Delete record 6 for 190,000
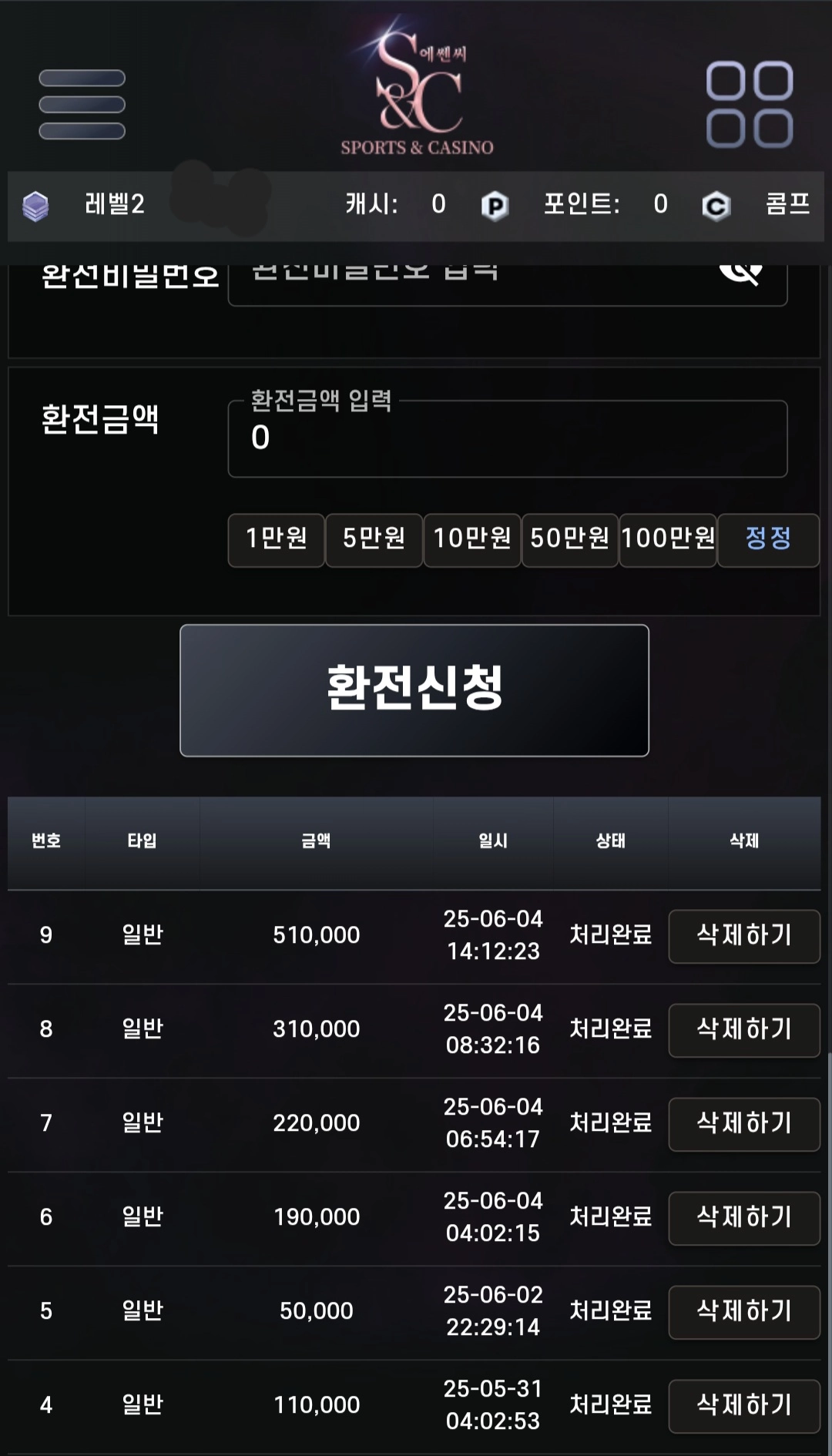The height and width of the screenshot is (1456, 832). 743,1218
